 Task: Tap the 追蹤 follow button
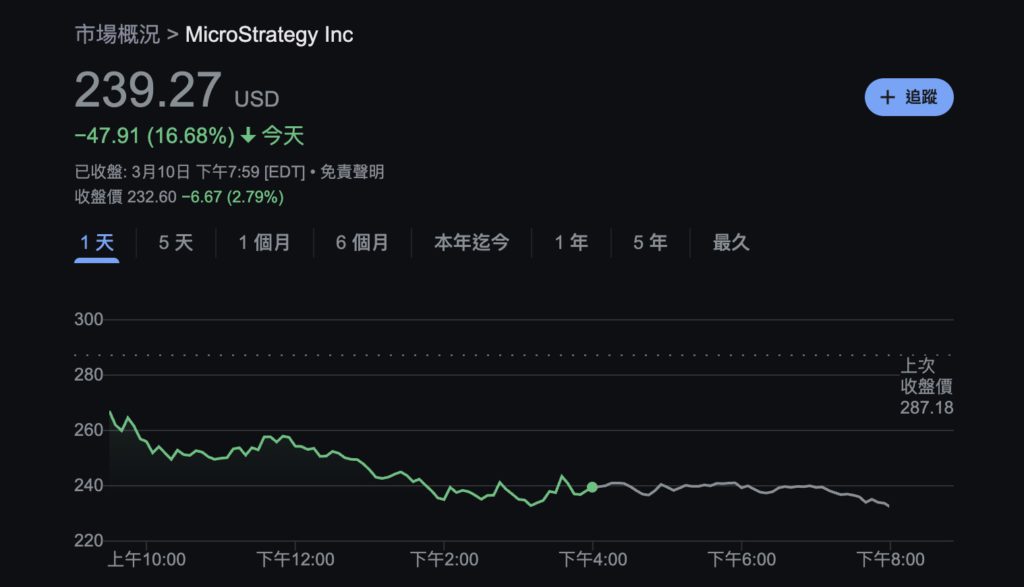point(908,97)
